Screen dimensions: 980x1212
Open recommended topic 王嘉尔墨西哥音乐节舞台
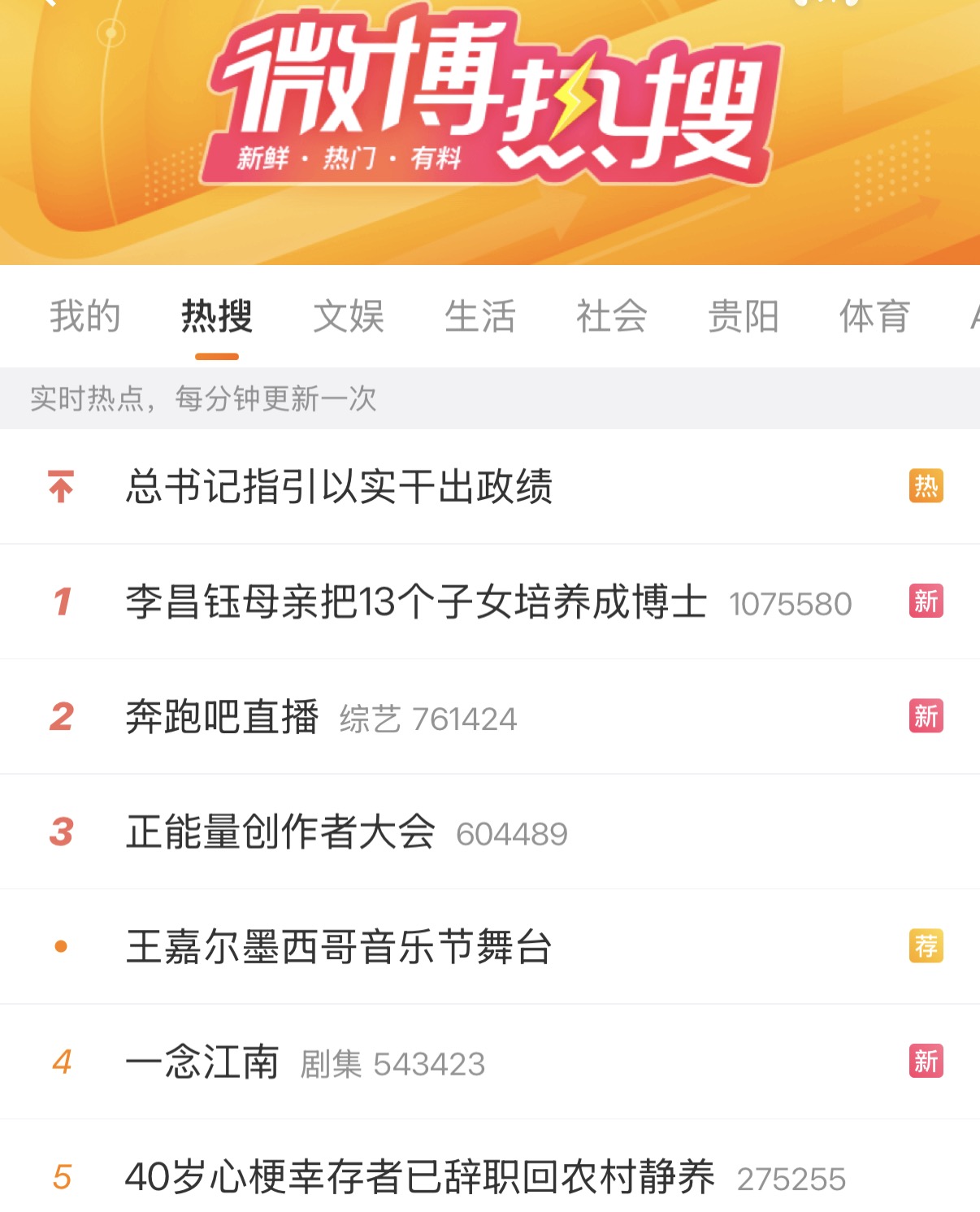340,947
